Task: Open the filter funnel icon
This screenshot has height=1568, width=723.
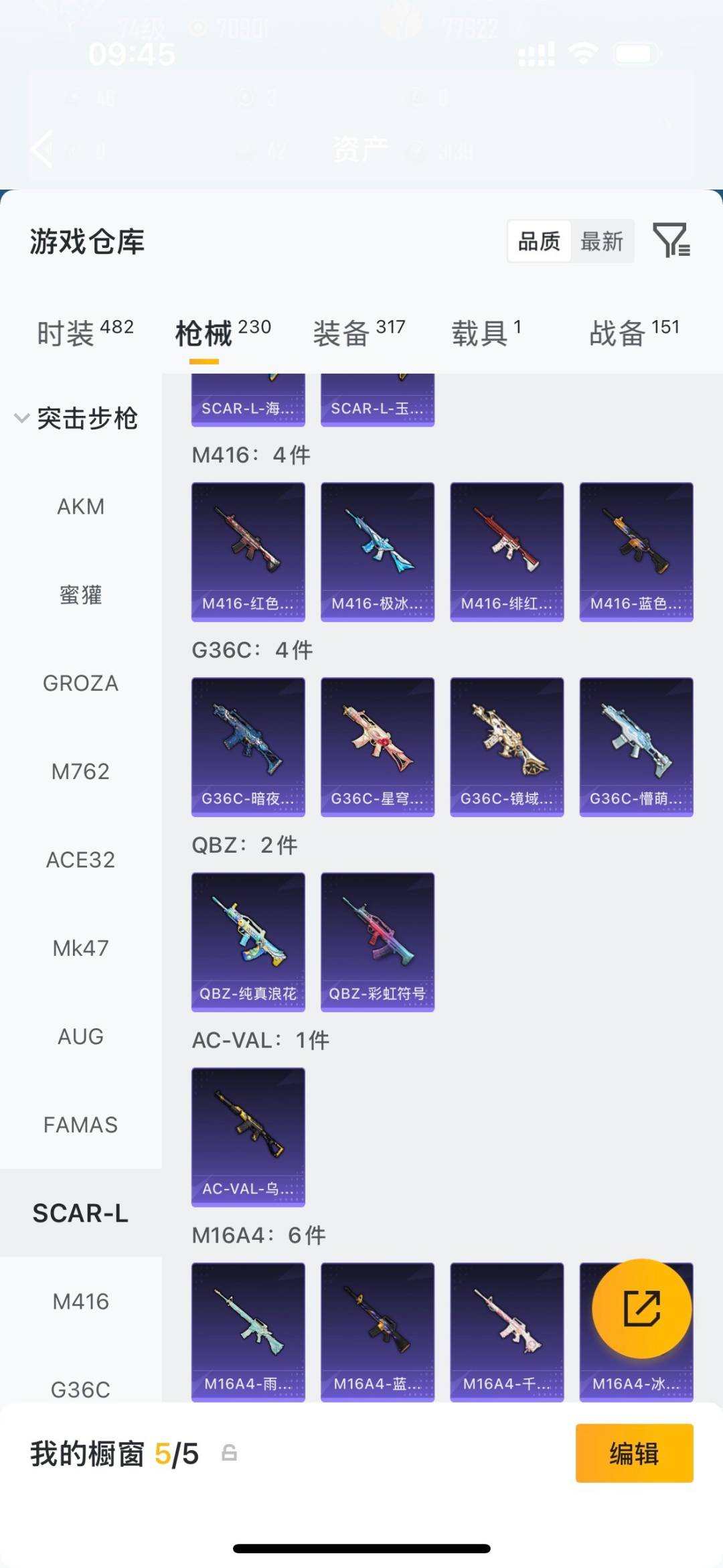Action: click(671, 240)
